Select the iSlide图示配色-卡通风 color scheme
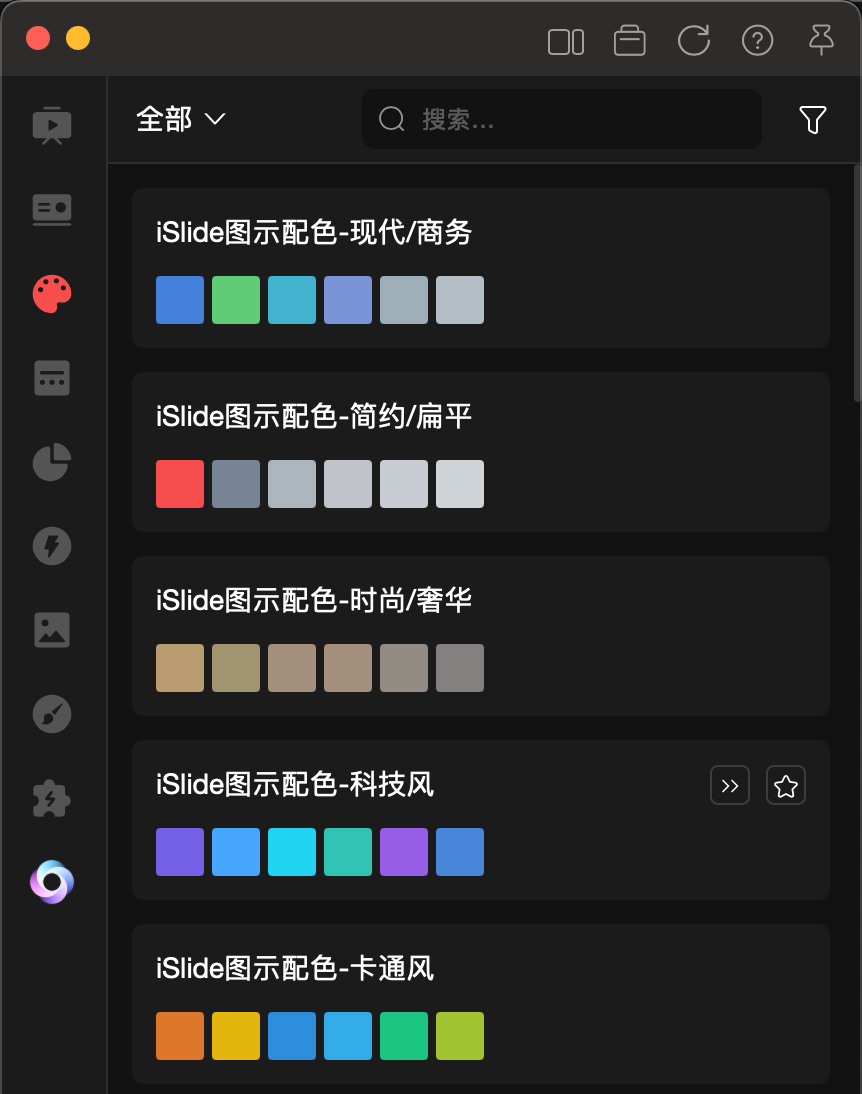 coord(480,1003)
